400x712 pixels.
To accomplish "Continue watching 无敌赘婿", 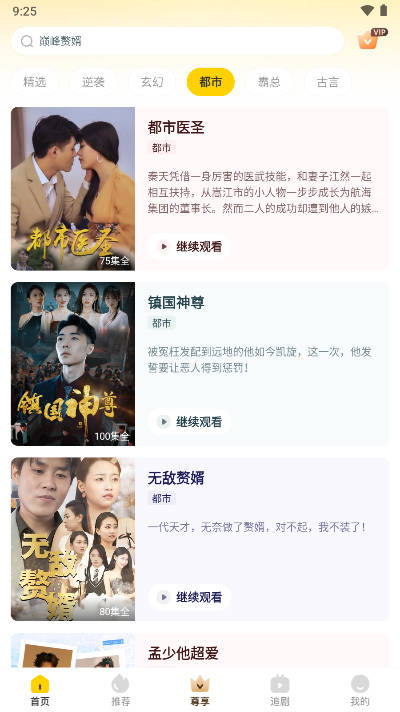I will (190, 598).
